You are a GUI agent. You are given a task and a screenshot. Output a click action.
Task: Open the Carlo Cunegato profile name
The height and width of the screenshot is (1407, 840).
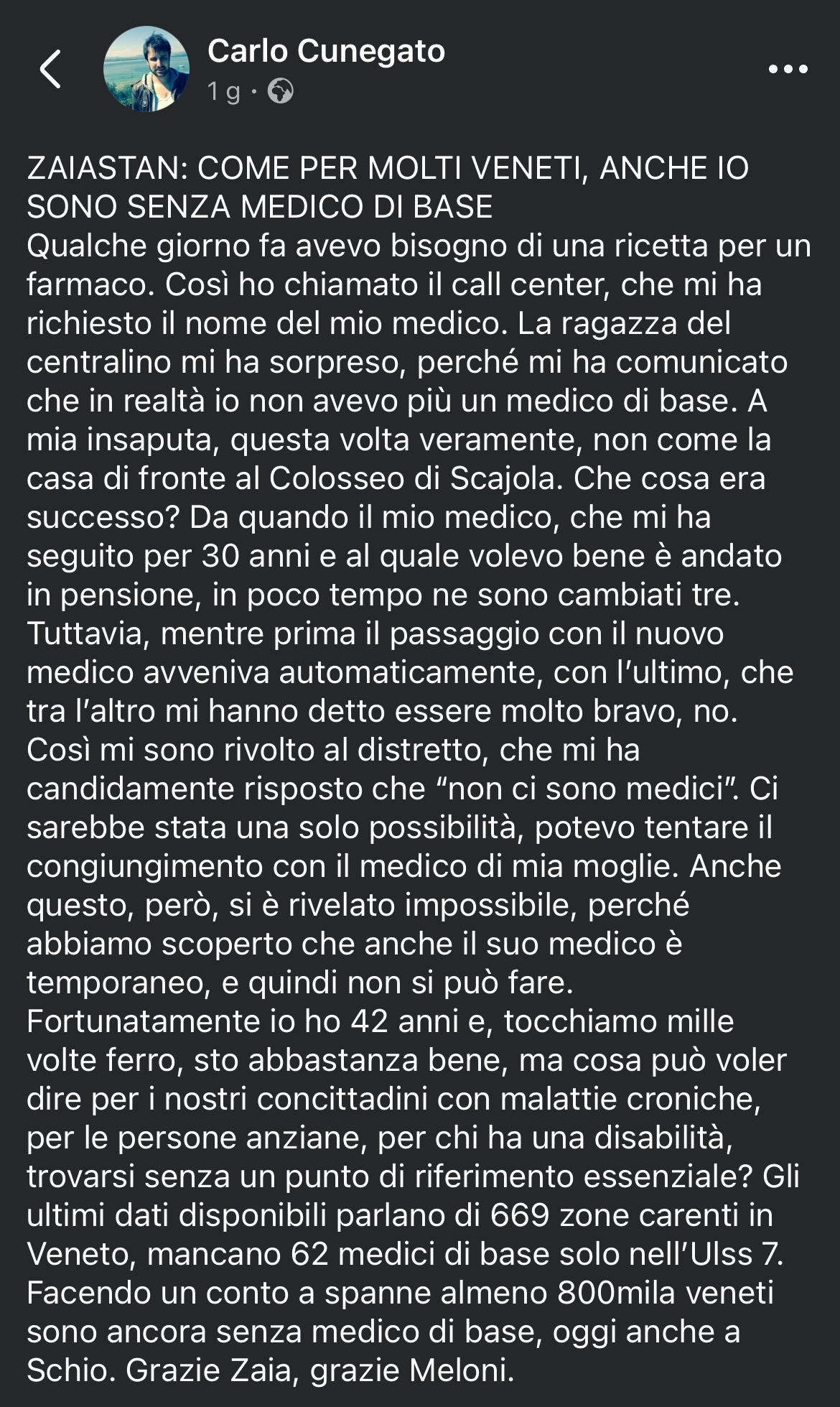click(327, 51)
